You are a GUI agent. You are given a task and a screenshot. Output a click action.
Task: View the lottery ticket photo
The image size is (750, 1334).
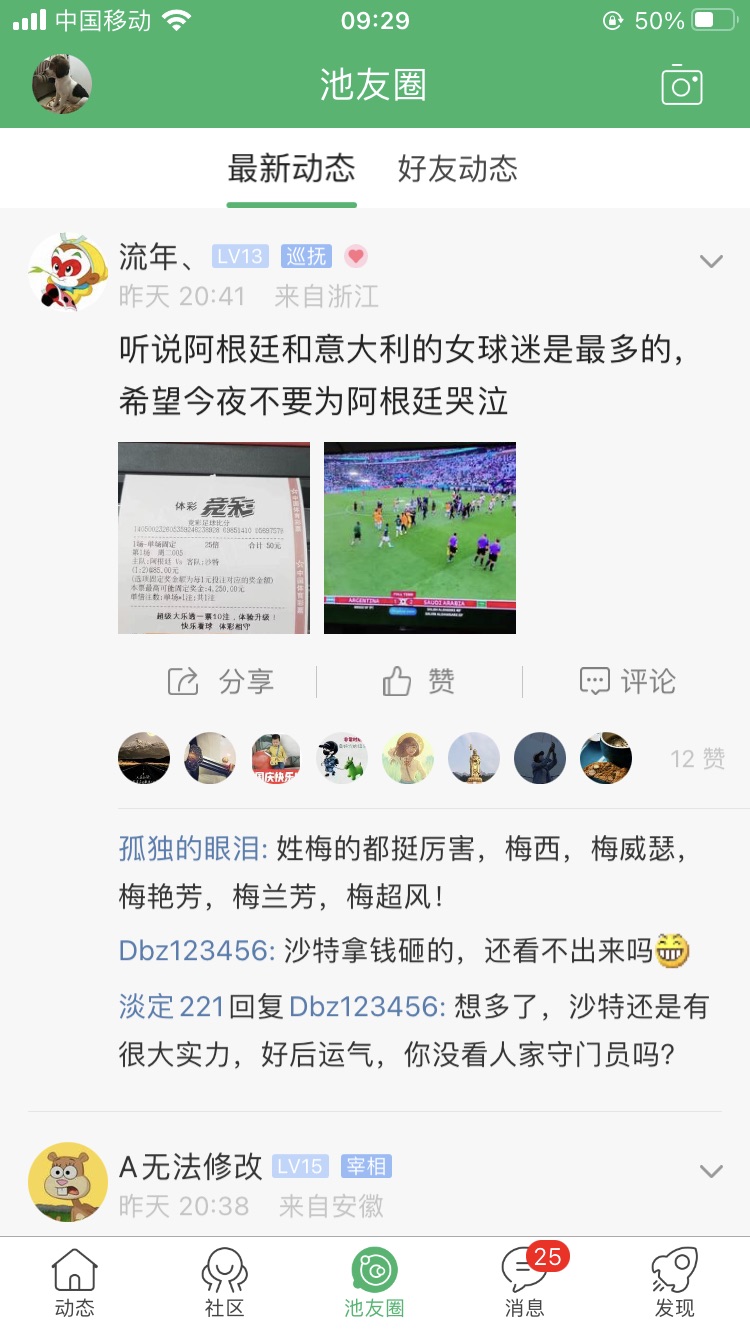click(214, 538)
